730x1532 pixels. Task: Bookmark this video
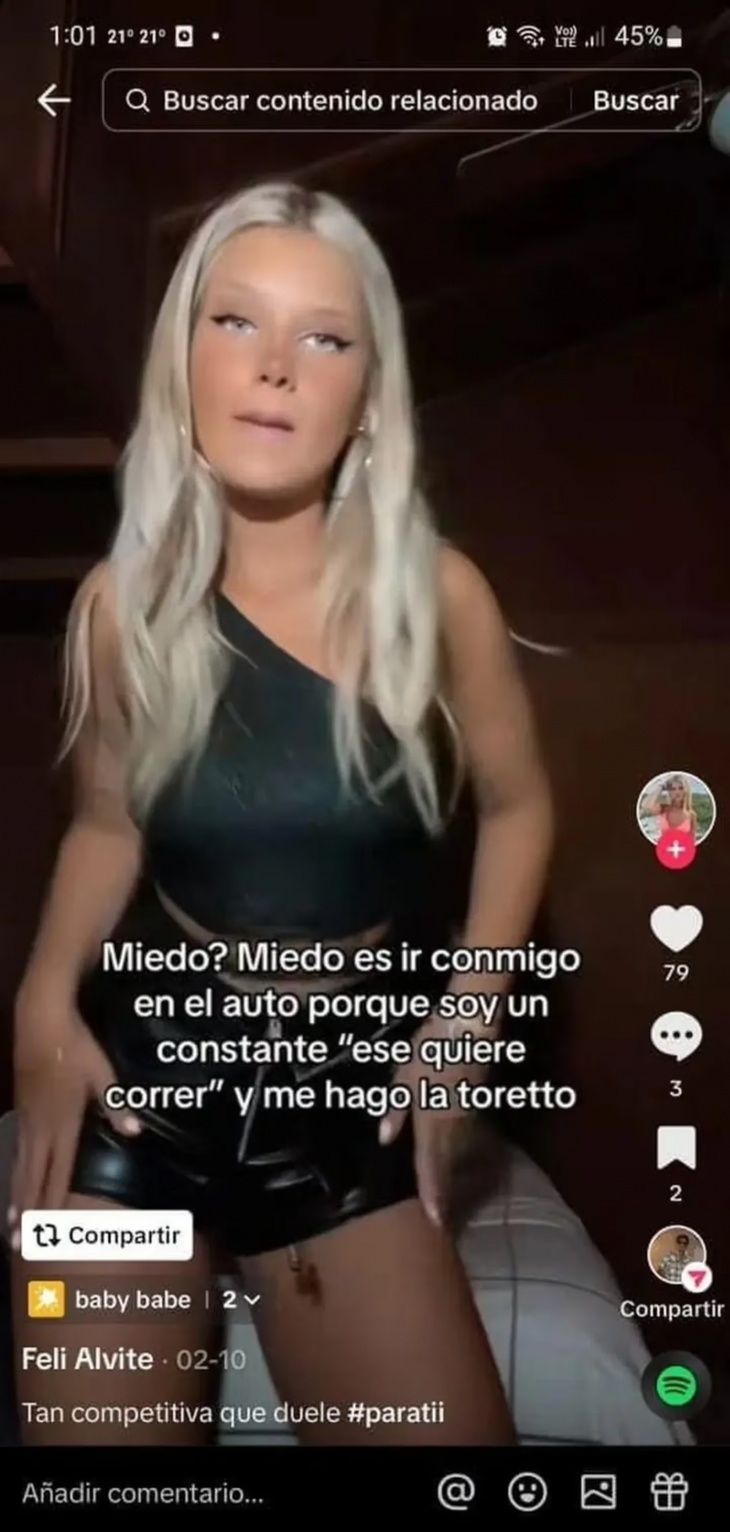pyautogui.click(x=676, y=1147)
